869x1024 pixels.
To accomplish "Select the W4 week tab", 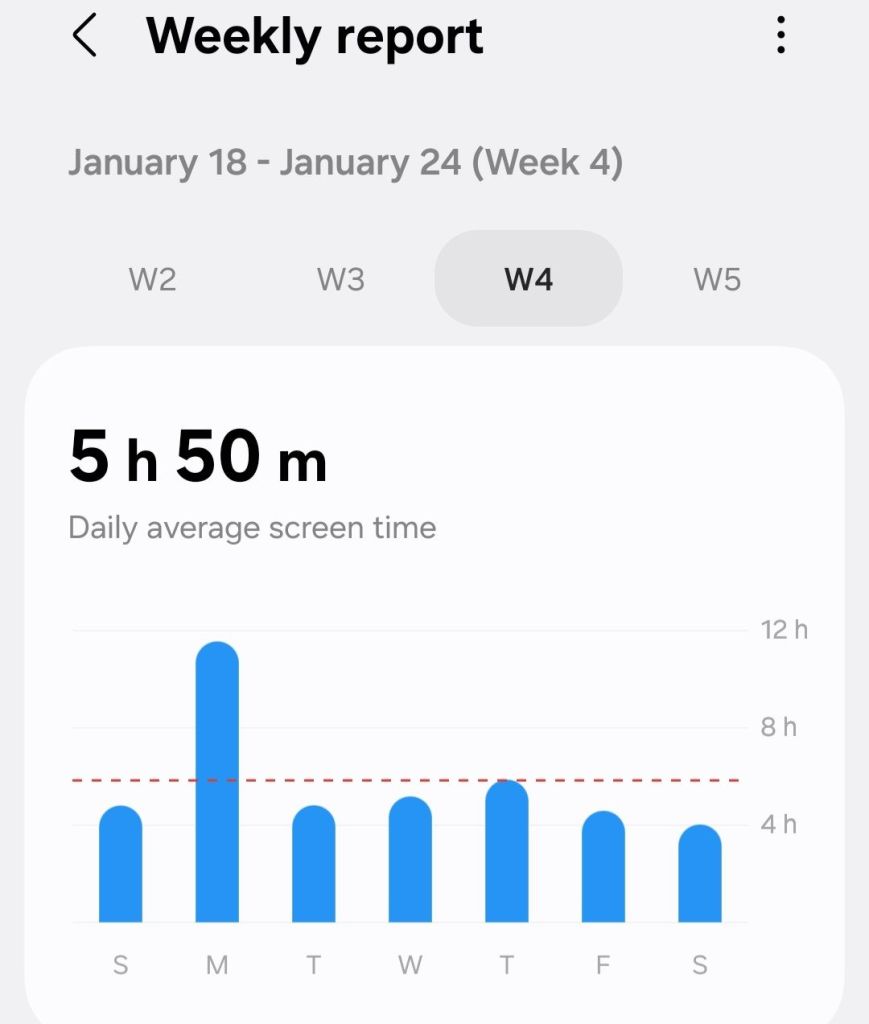I will pyautogui.click(x=529, y=279).
